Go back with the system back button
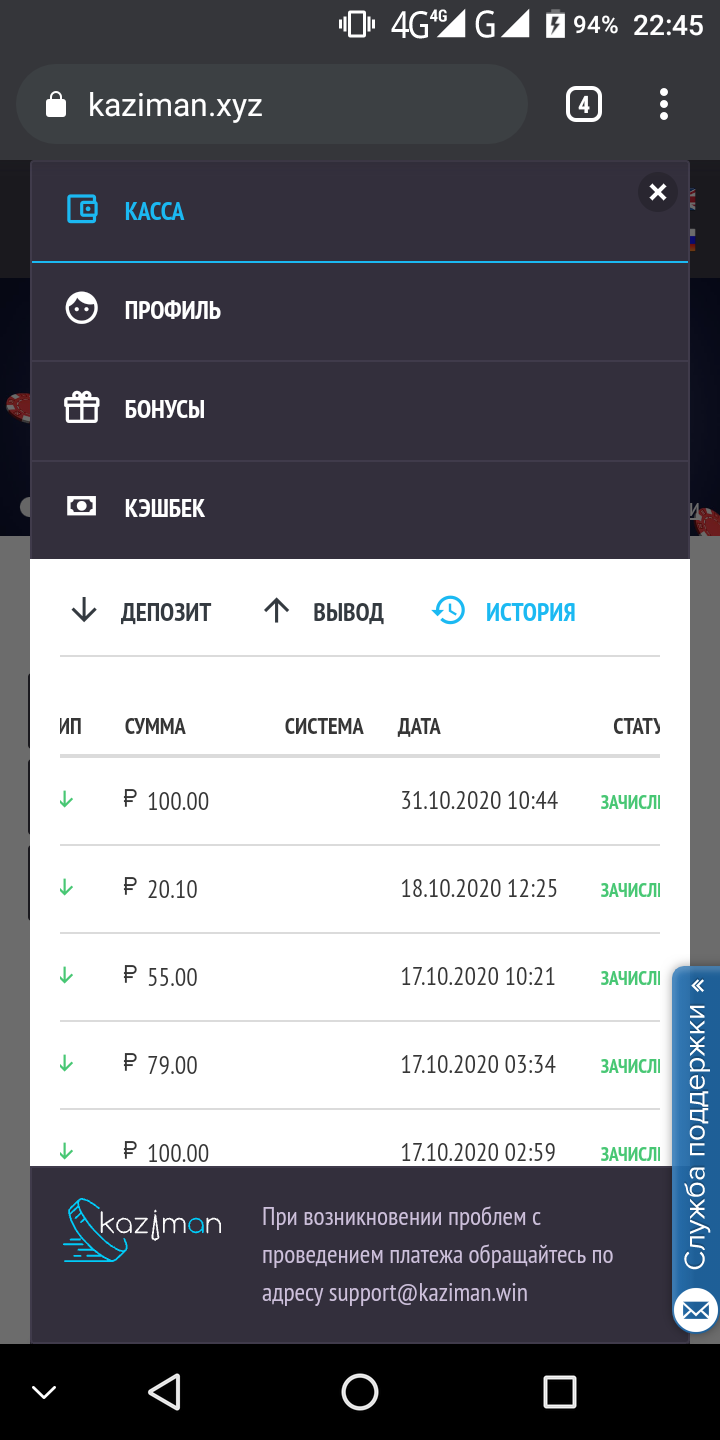The image size is (720, 1440). [x=163, y=1391]
